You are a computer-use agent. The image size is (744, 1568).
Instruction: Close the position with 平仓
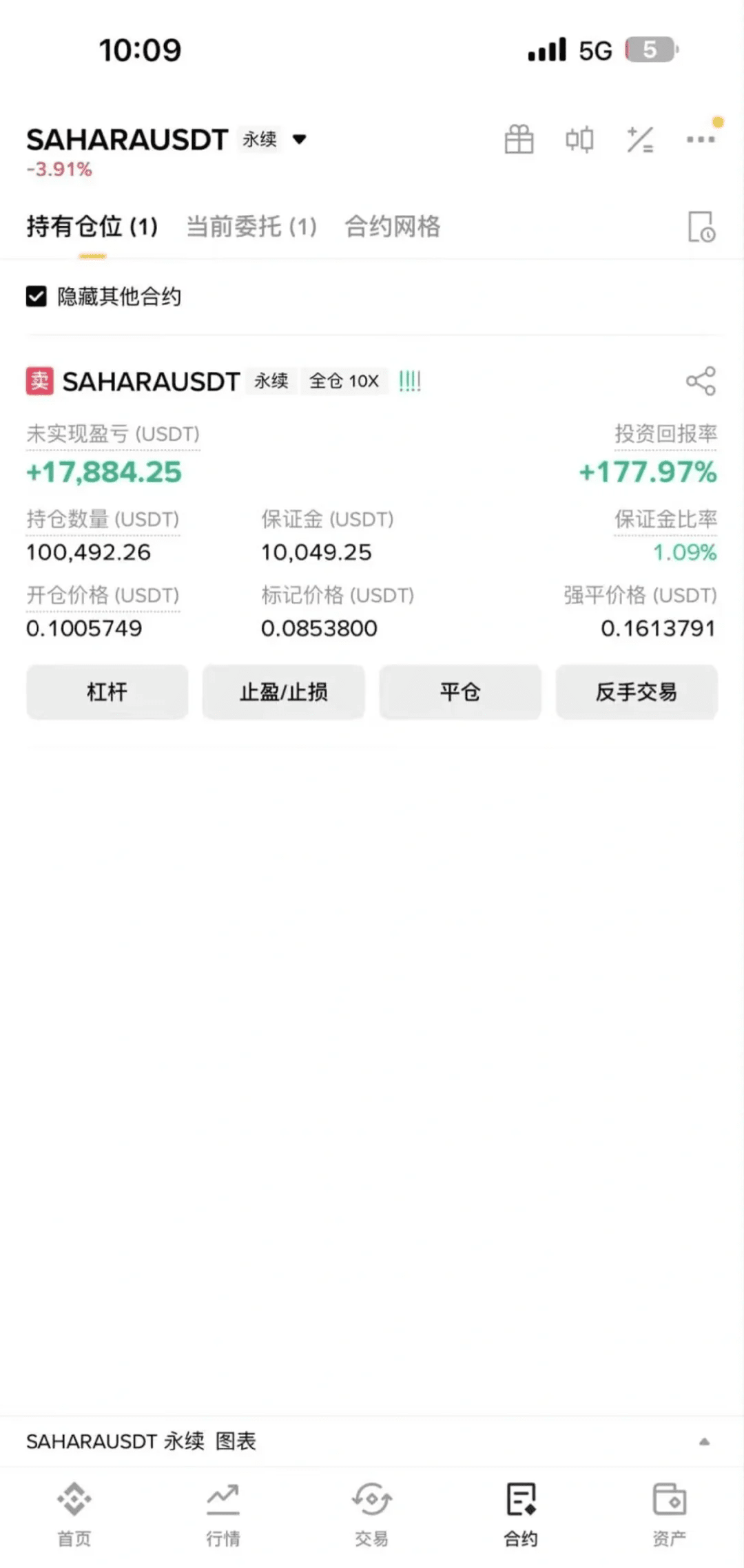point(459,692)
